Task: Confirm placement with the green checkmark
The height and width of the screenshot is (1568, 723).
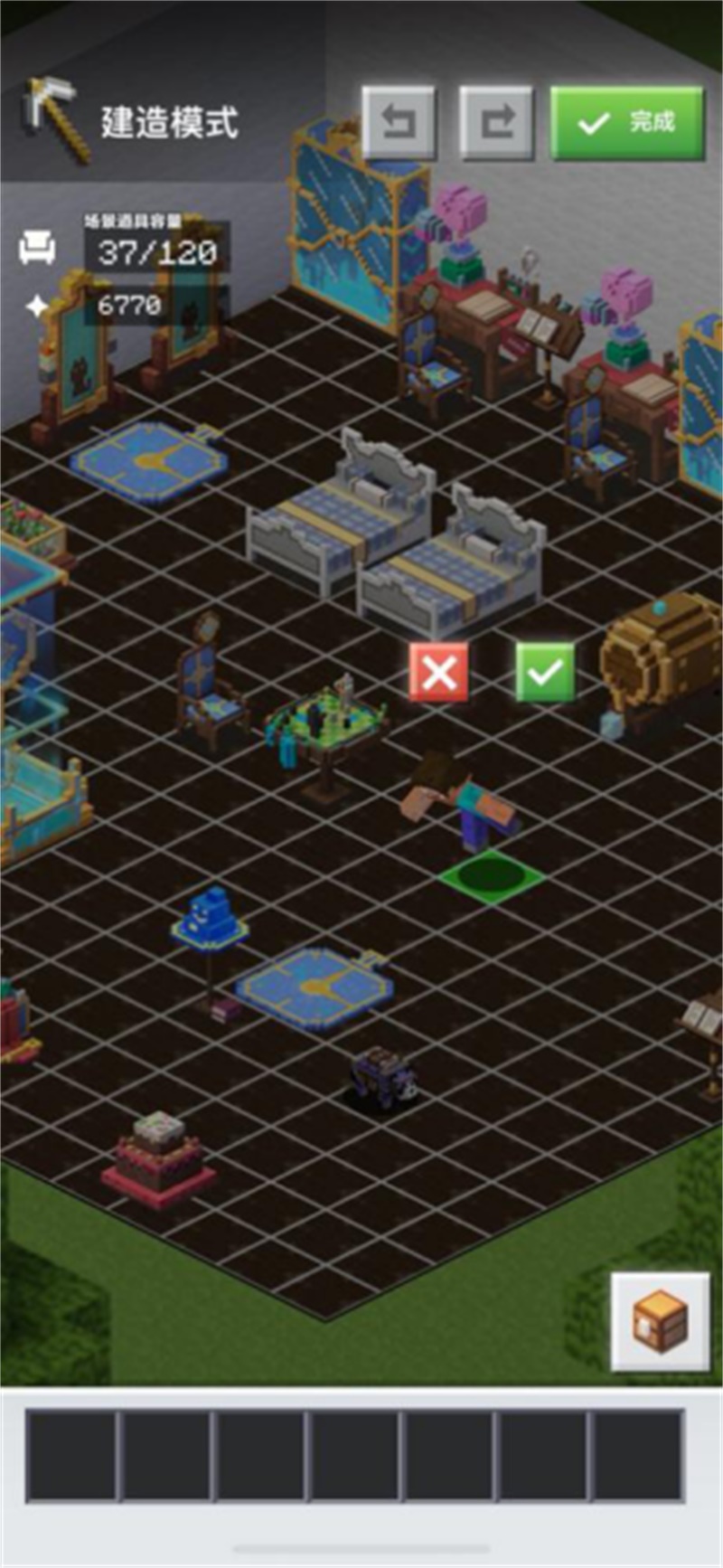Action: [x=545, y=672]
